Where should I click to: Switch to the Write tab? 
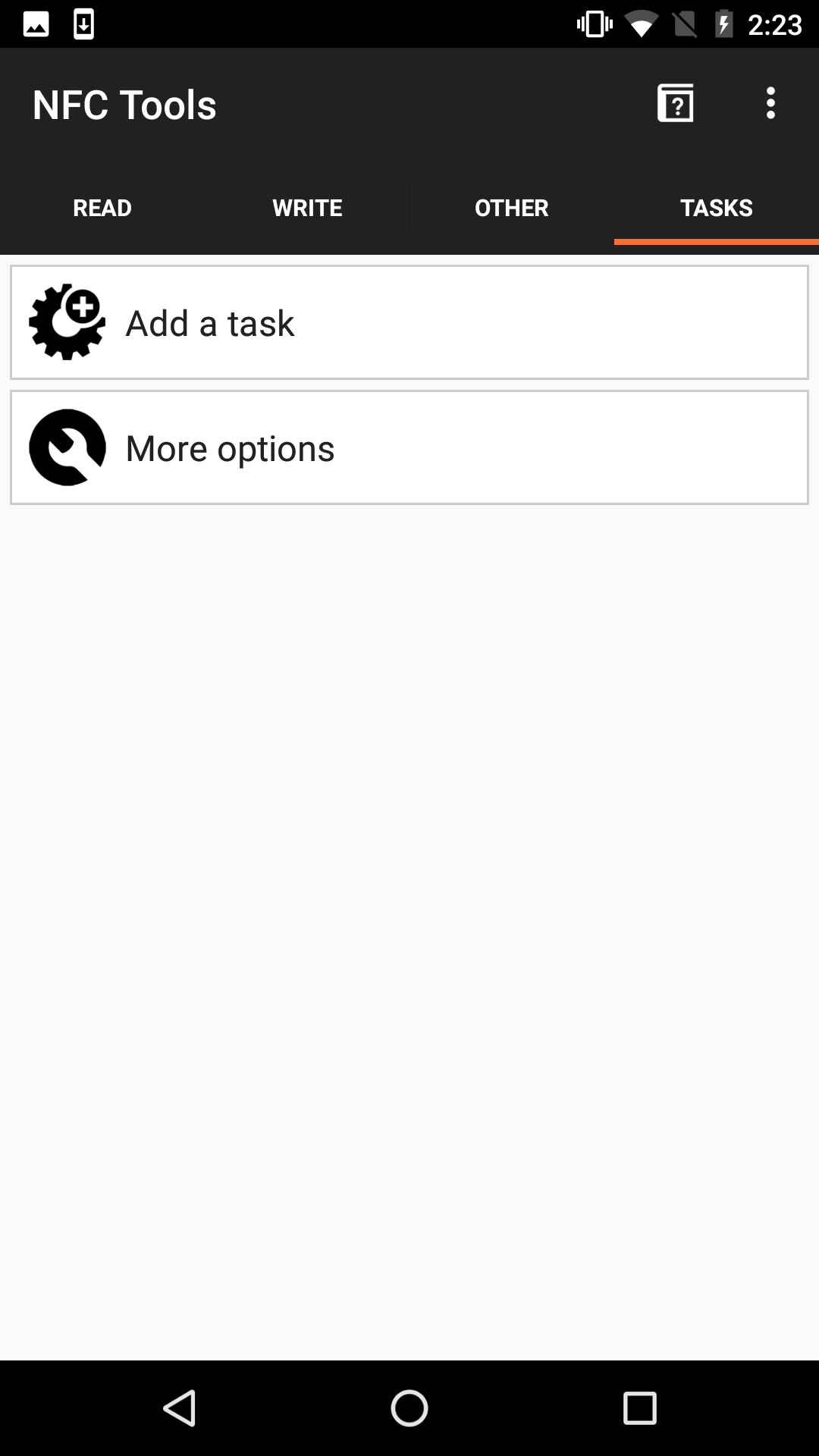[307, 208]
